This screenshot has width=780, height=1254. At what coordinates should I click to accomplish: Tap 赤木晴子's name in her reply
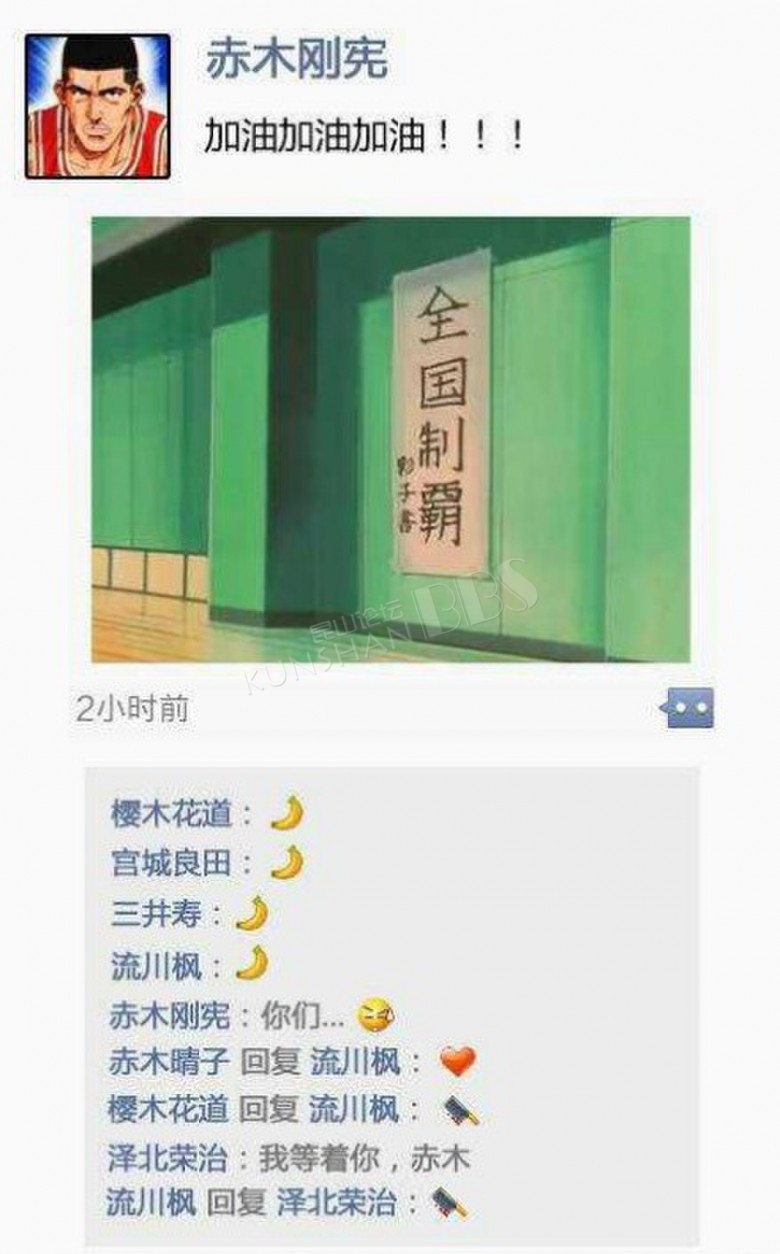[169, 1061]
